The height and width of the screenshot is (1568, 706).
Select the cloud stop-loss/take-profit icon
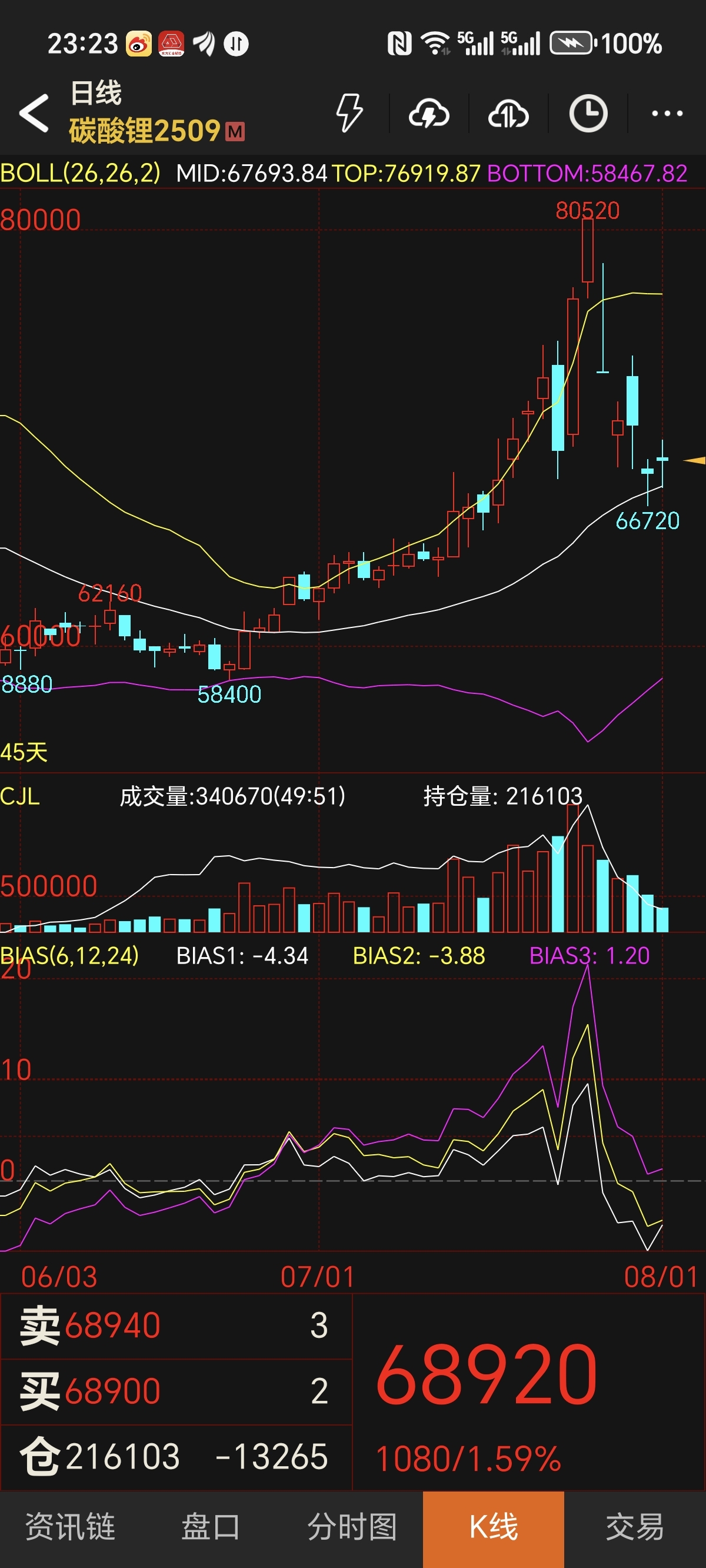point(508,113)
